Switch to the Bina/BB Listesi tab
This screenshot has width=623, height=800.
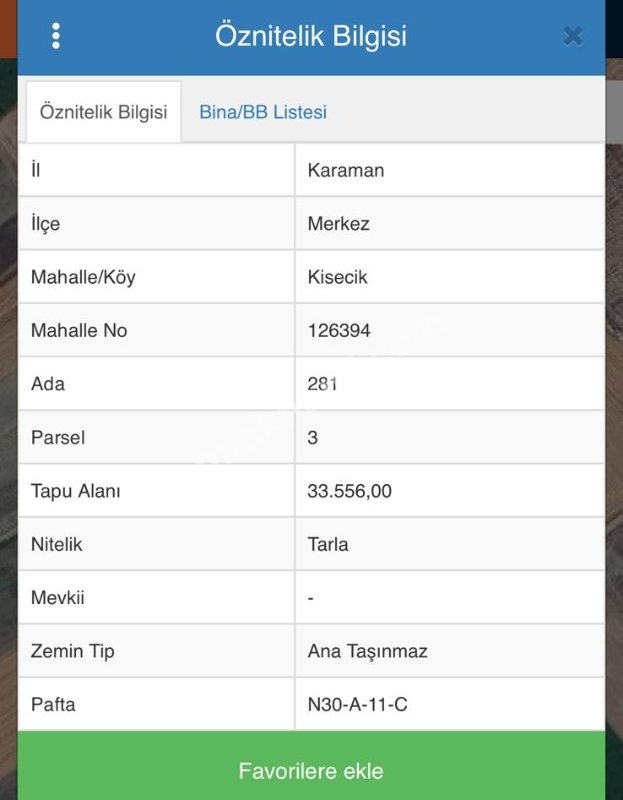(263, 112)
